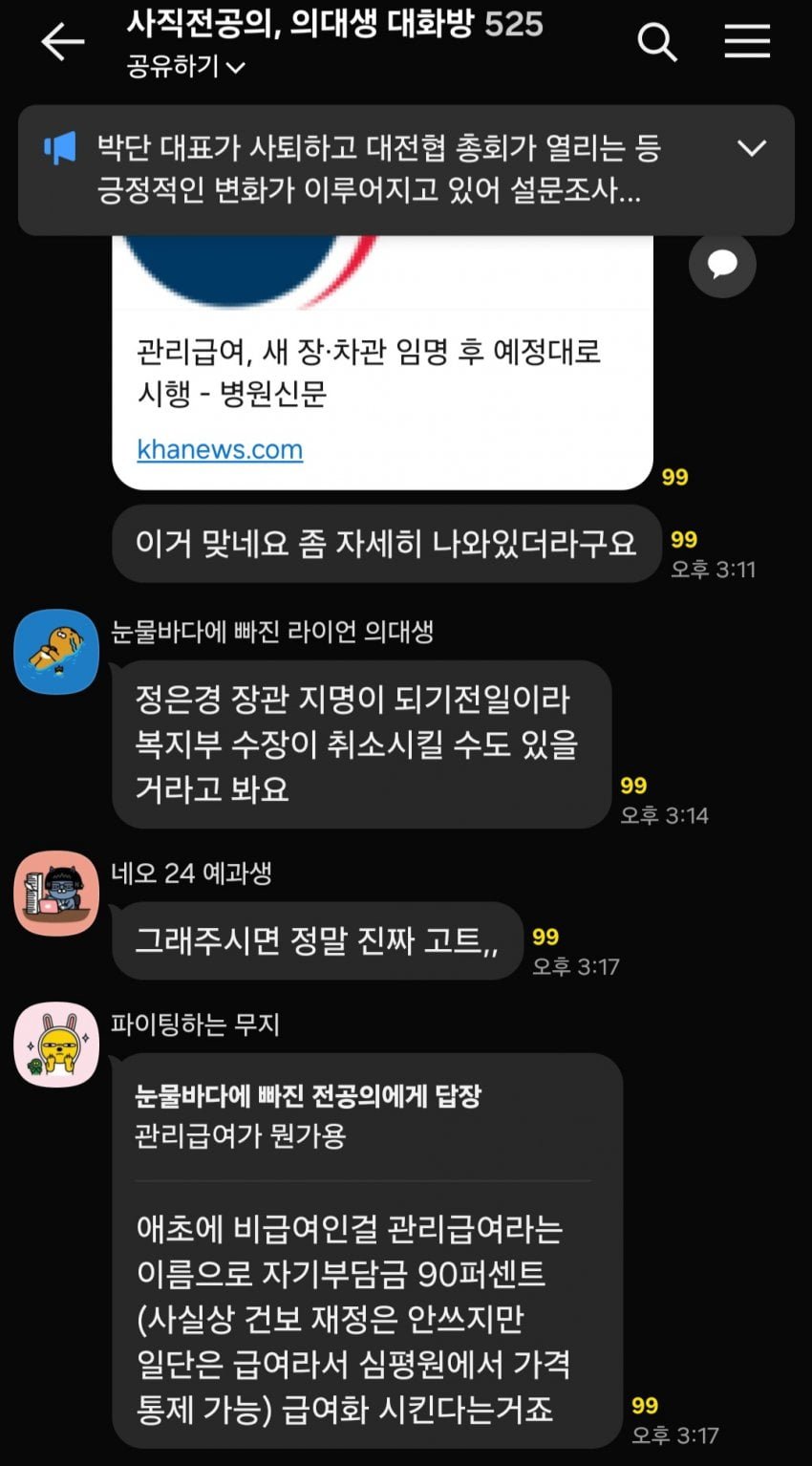Tap the comment bubble beside the article
Screen dimensions: 812x1466
722,264
